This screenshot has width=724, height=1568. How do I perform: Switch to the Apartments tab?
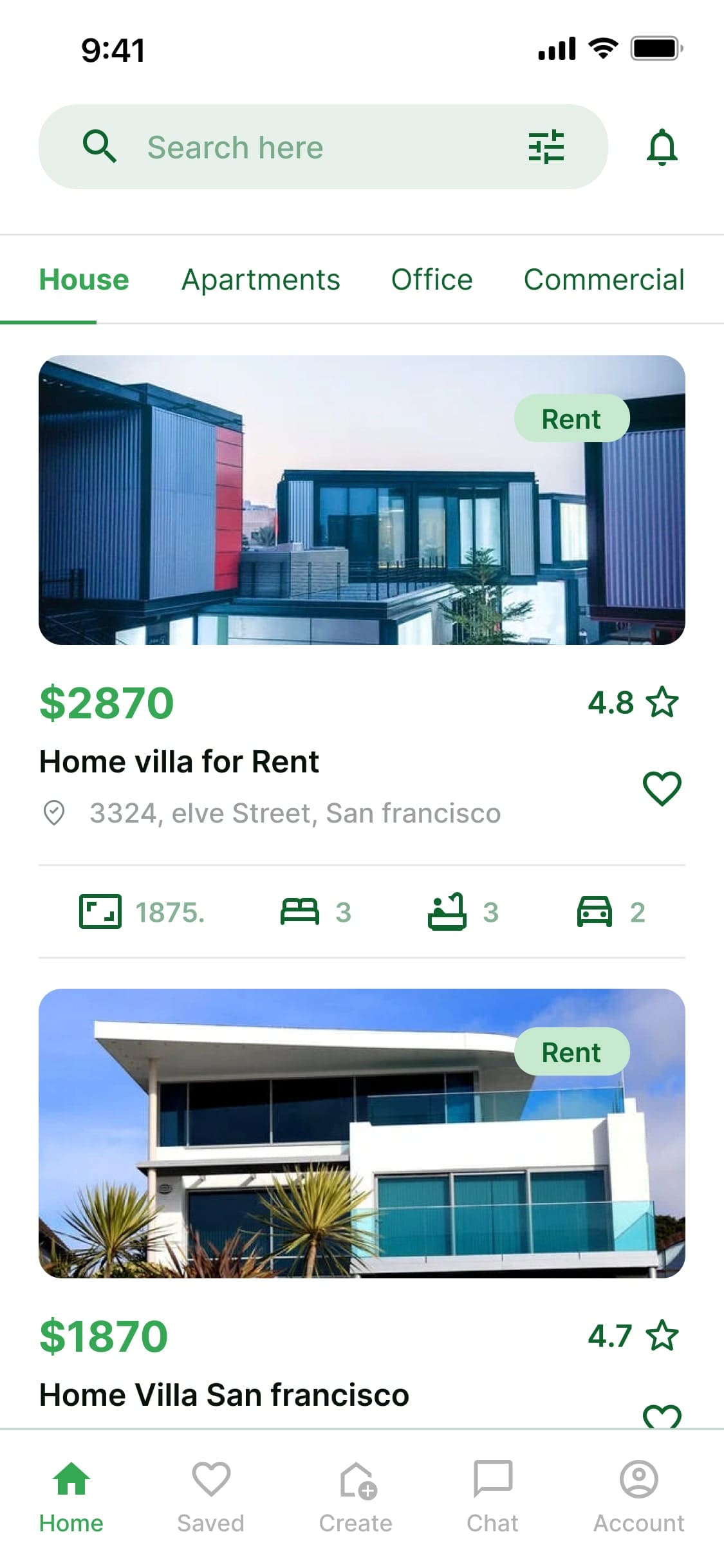[x=261, y=280]
